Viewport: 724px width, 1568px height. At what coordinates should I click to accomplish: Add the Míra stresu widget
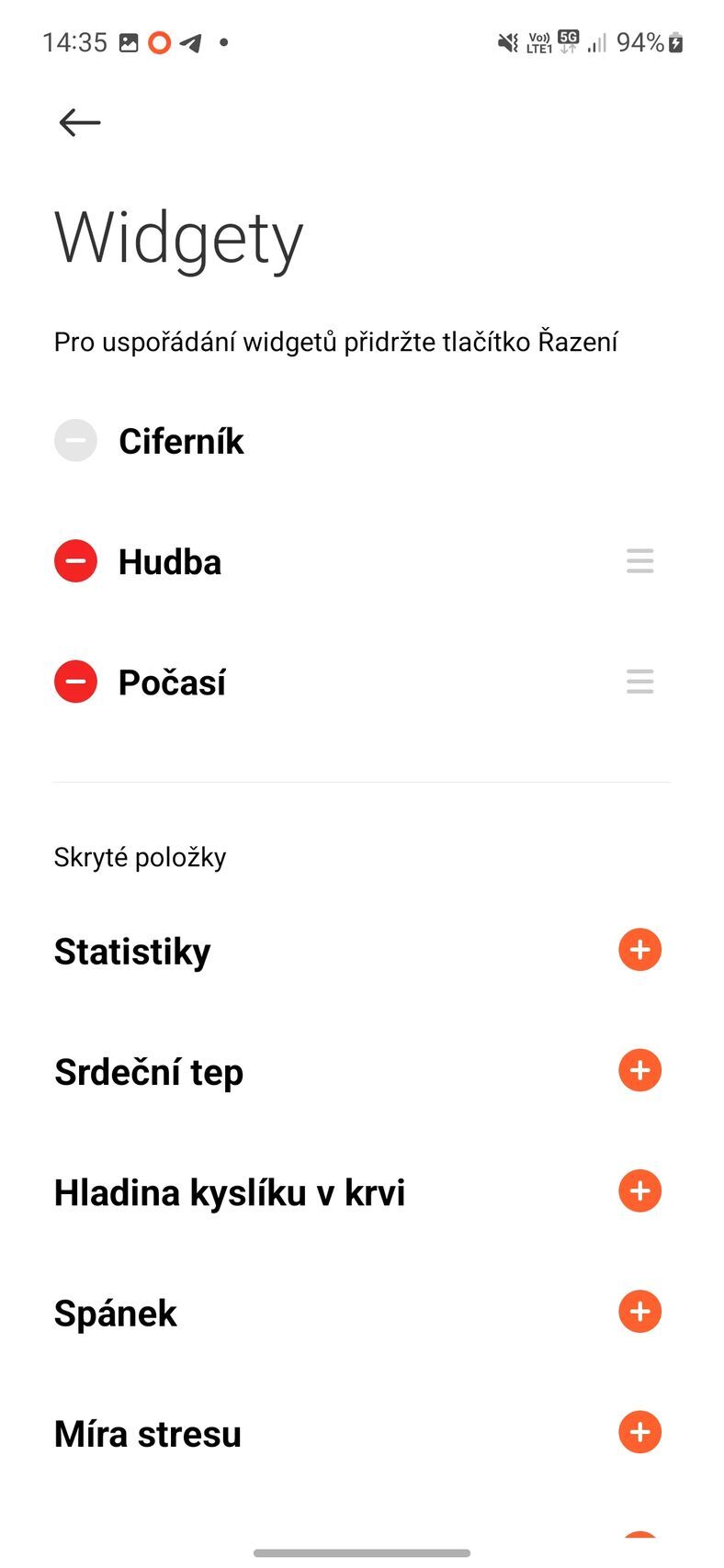639,1432
